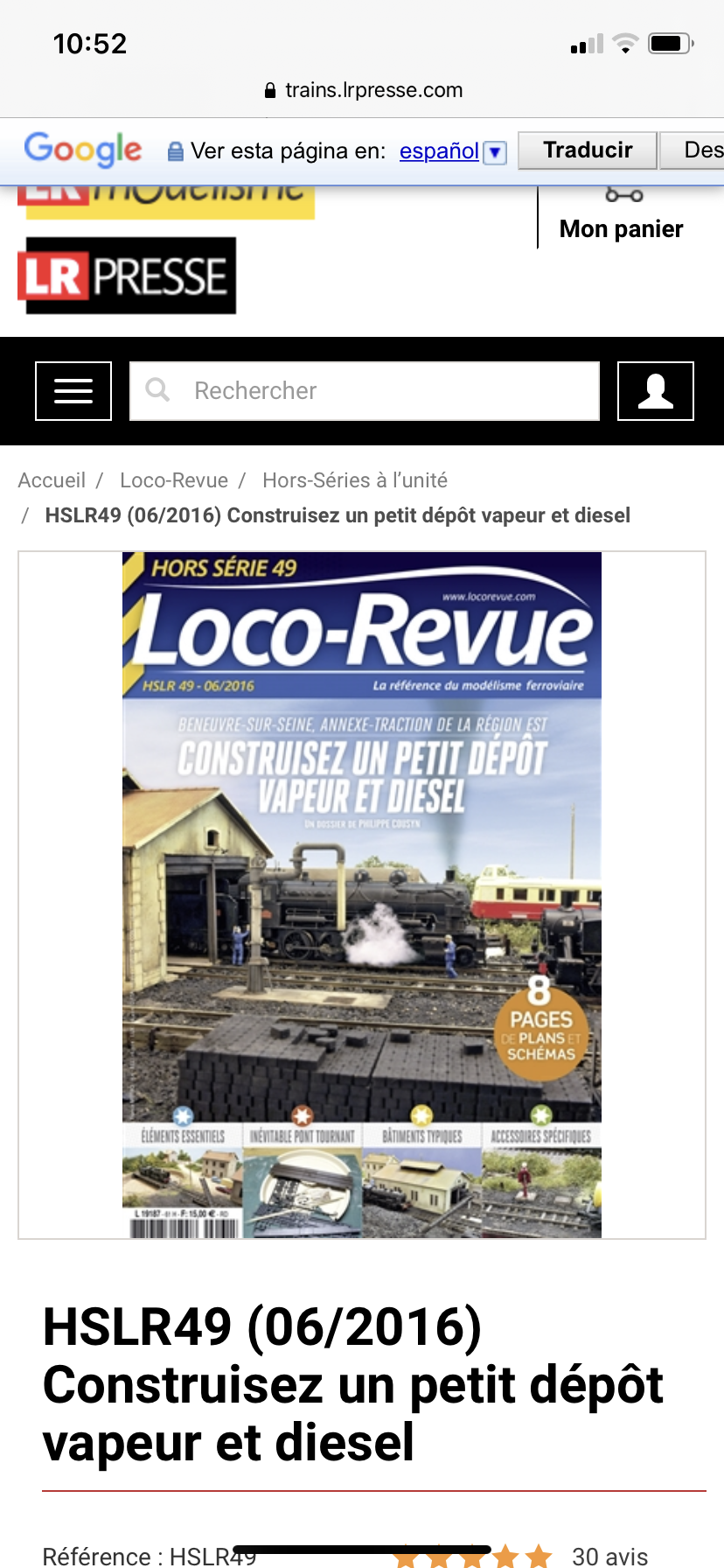This screenshot has width=724, height=1568.
Task: Open Hors-Séries à l'unité breadcrumb
Action: point(355,480)
